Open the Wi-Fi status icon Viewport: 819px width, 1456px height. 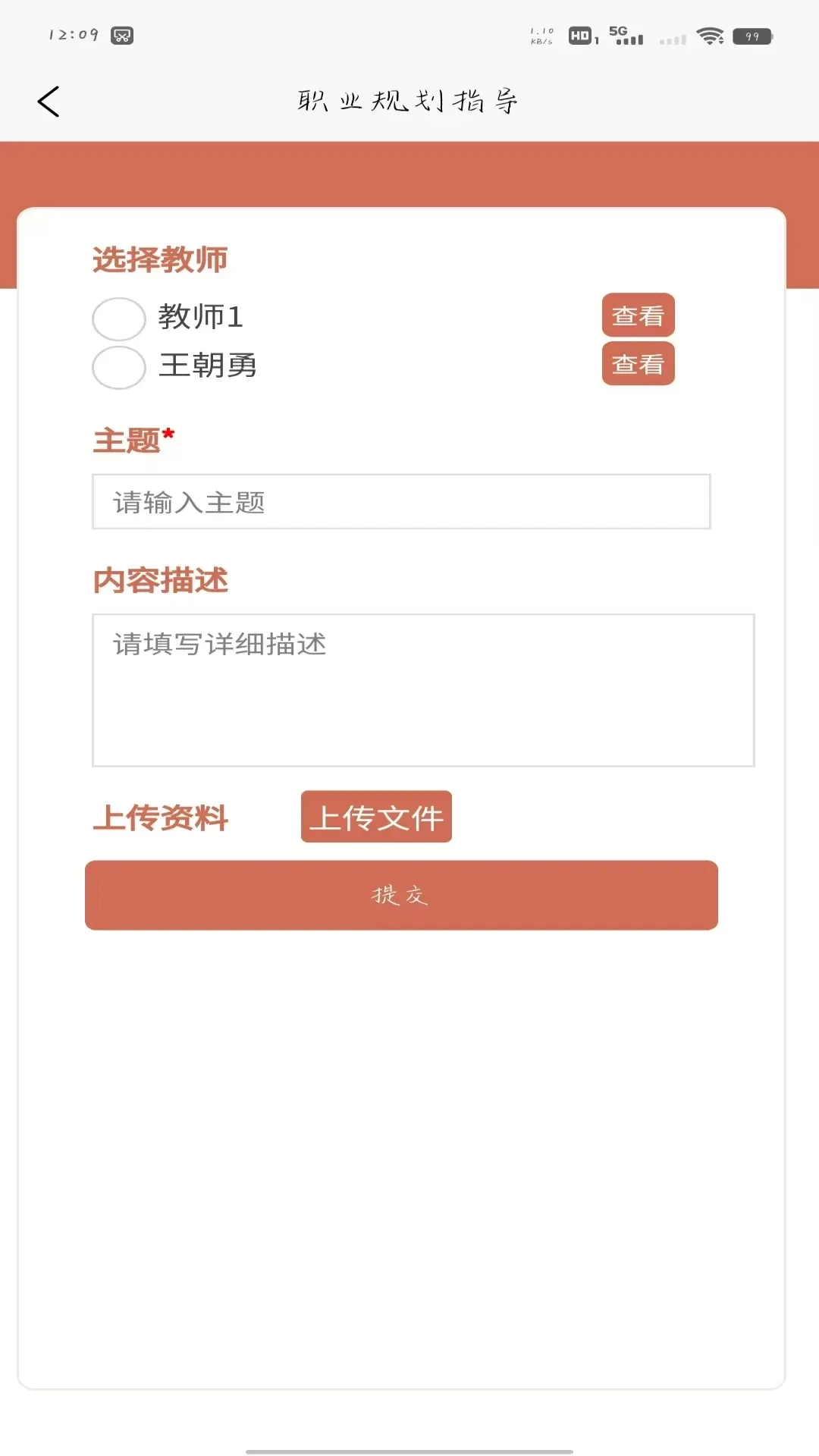(x=711, y=34)
